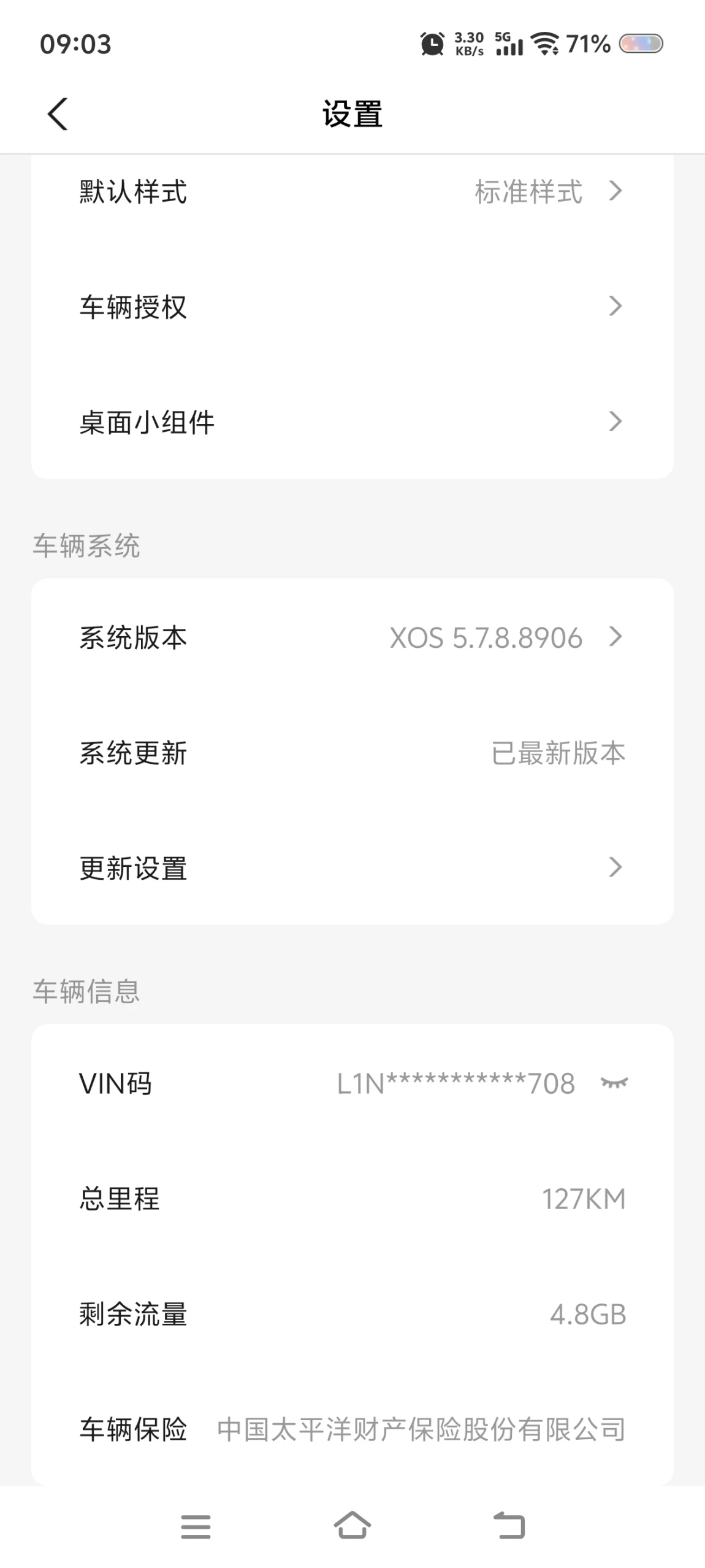Open 桌面小组件 options
Viewport: 705px width, 1568px height.
pyautogui.click(x=352, y=421)
